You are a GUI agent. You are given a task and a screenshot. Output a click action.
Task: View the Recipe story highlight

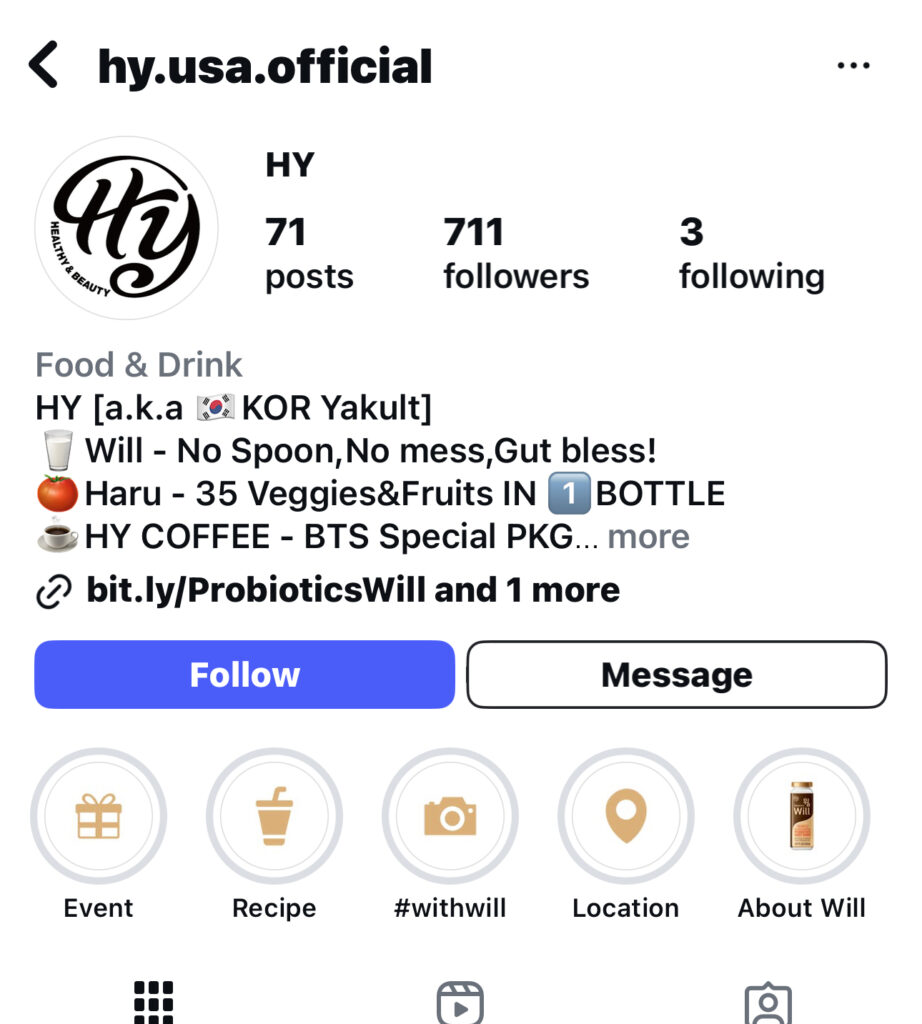click(x=274, y=817)
